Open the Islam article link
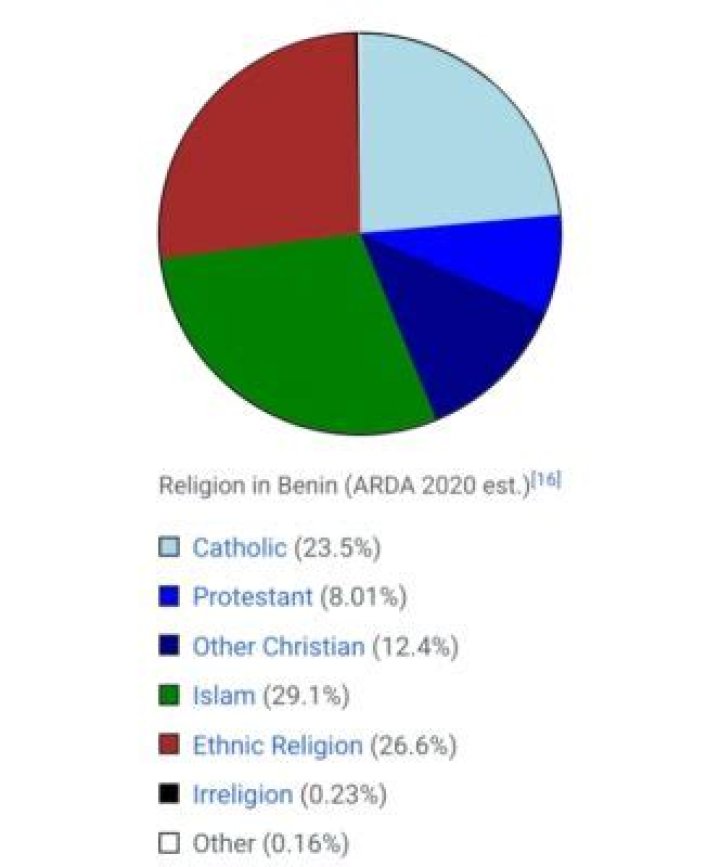Screen dimensions: 720x867 pos(224,696)
